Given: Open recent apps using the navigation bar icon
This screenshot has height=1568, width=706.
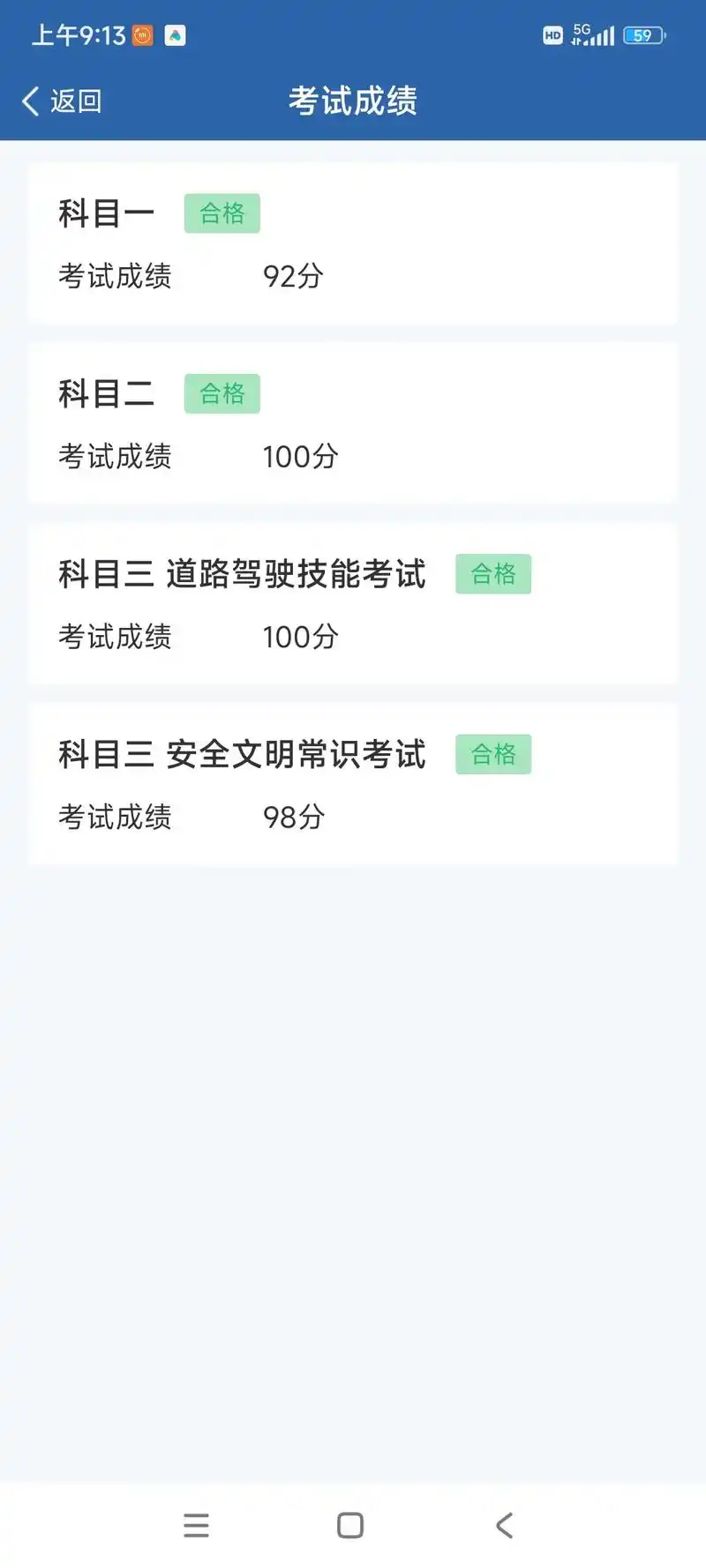Looking at the screenshot, I should (197, 1526).
